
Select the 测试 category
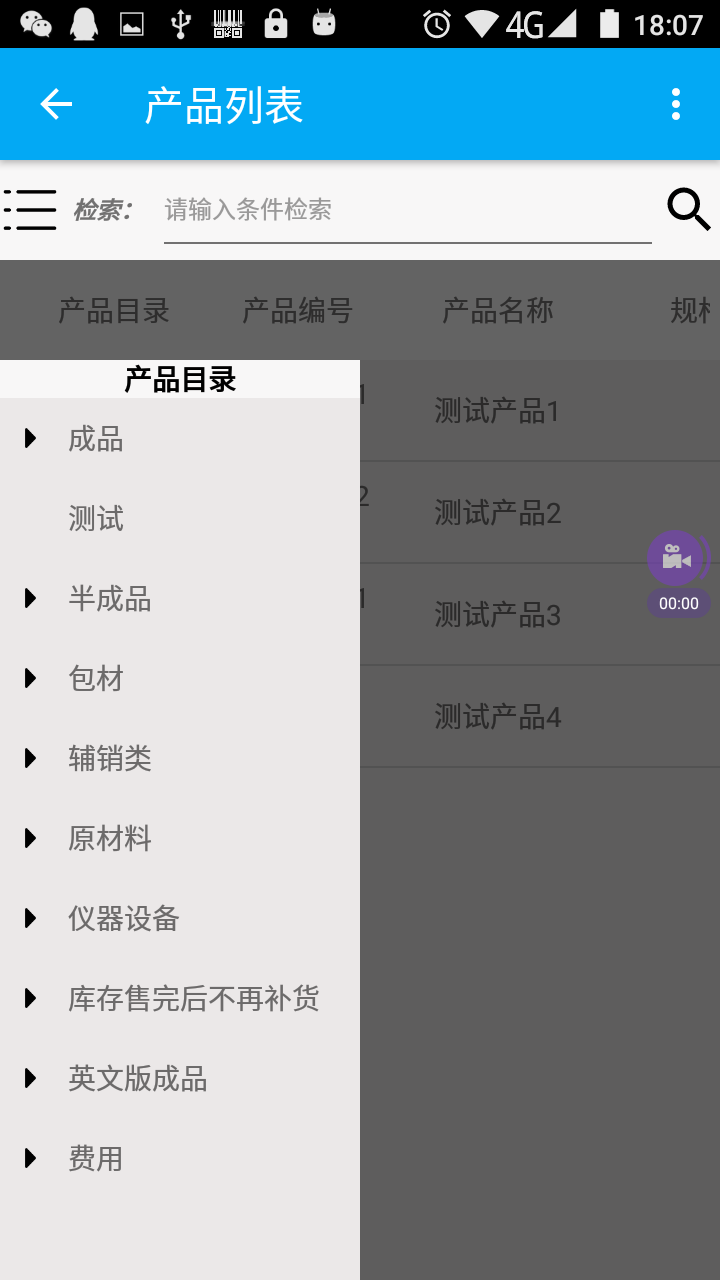[x=96, y=518]
